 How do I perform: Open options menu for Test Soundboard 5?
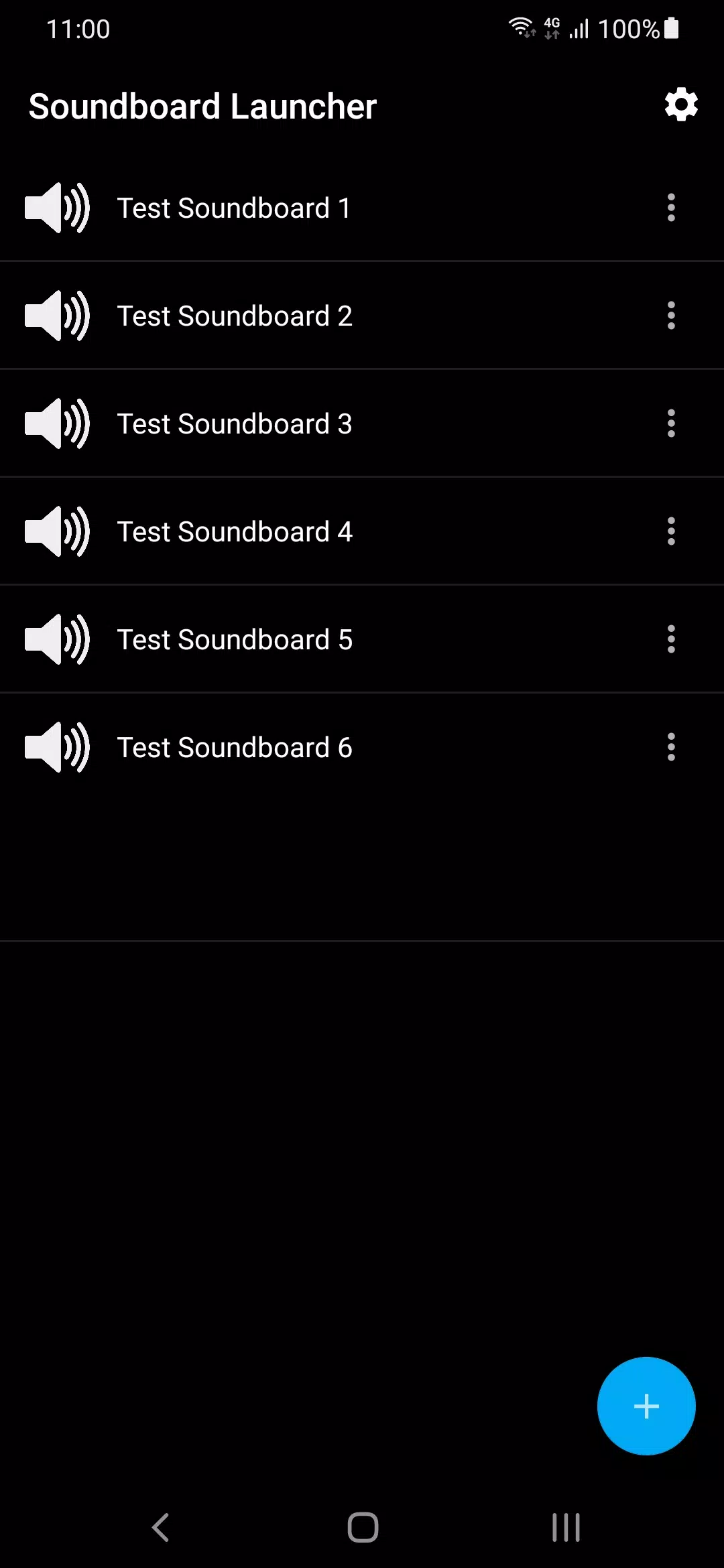click(x=671, y=639)
